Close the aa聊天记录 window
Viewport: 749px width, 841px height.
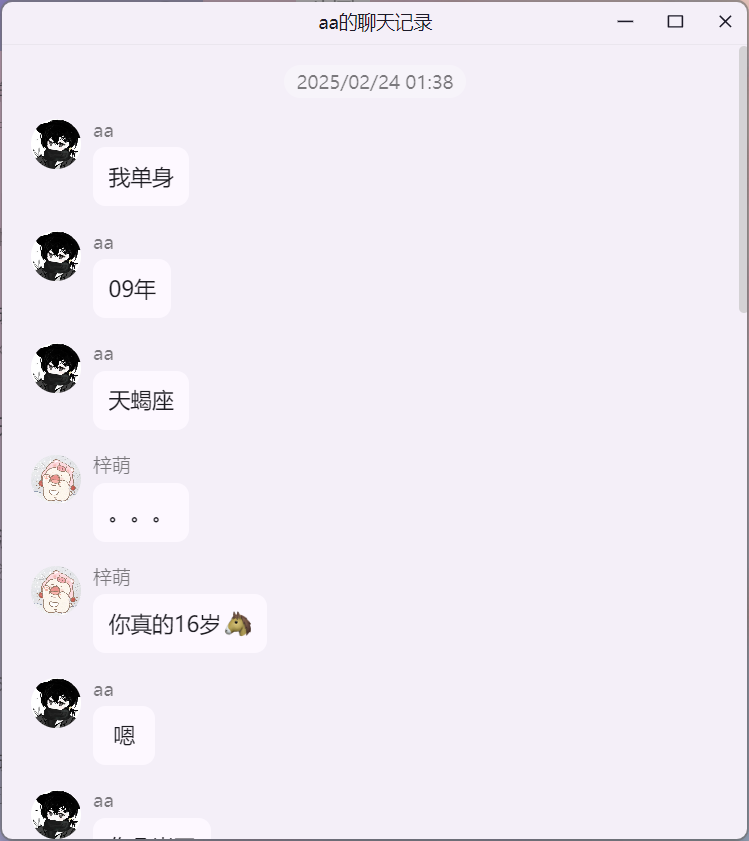point(725,22)
